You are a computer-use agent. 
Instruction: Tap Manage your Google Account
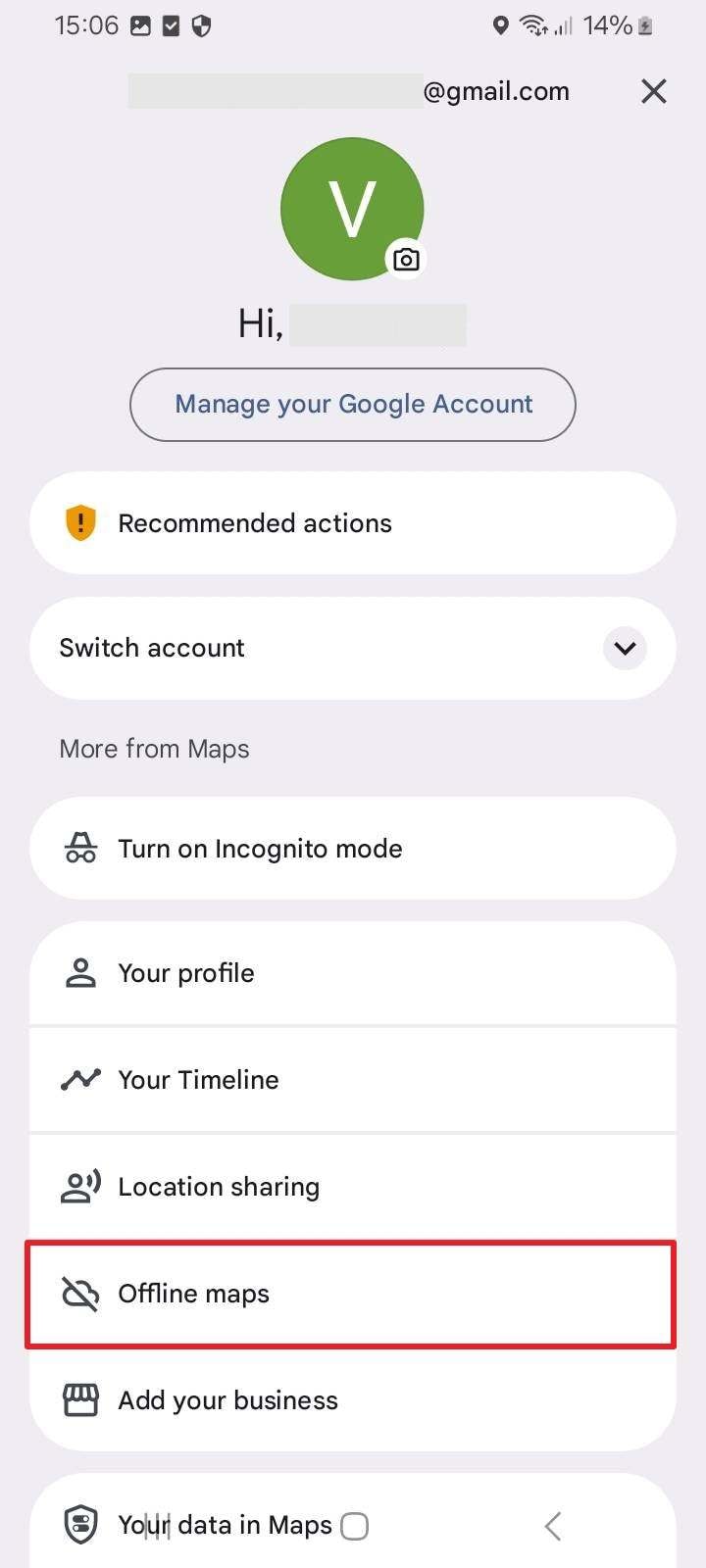pos(353,404)
